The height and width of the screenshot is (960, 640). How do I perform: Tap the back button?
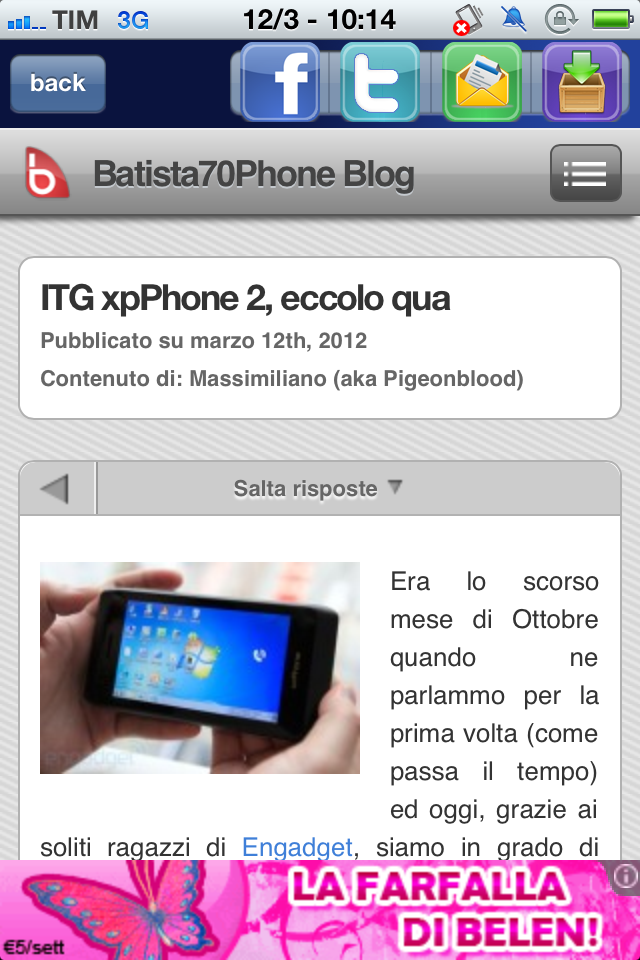57,83
